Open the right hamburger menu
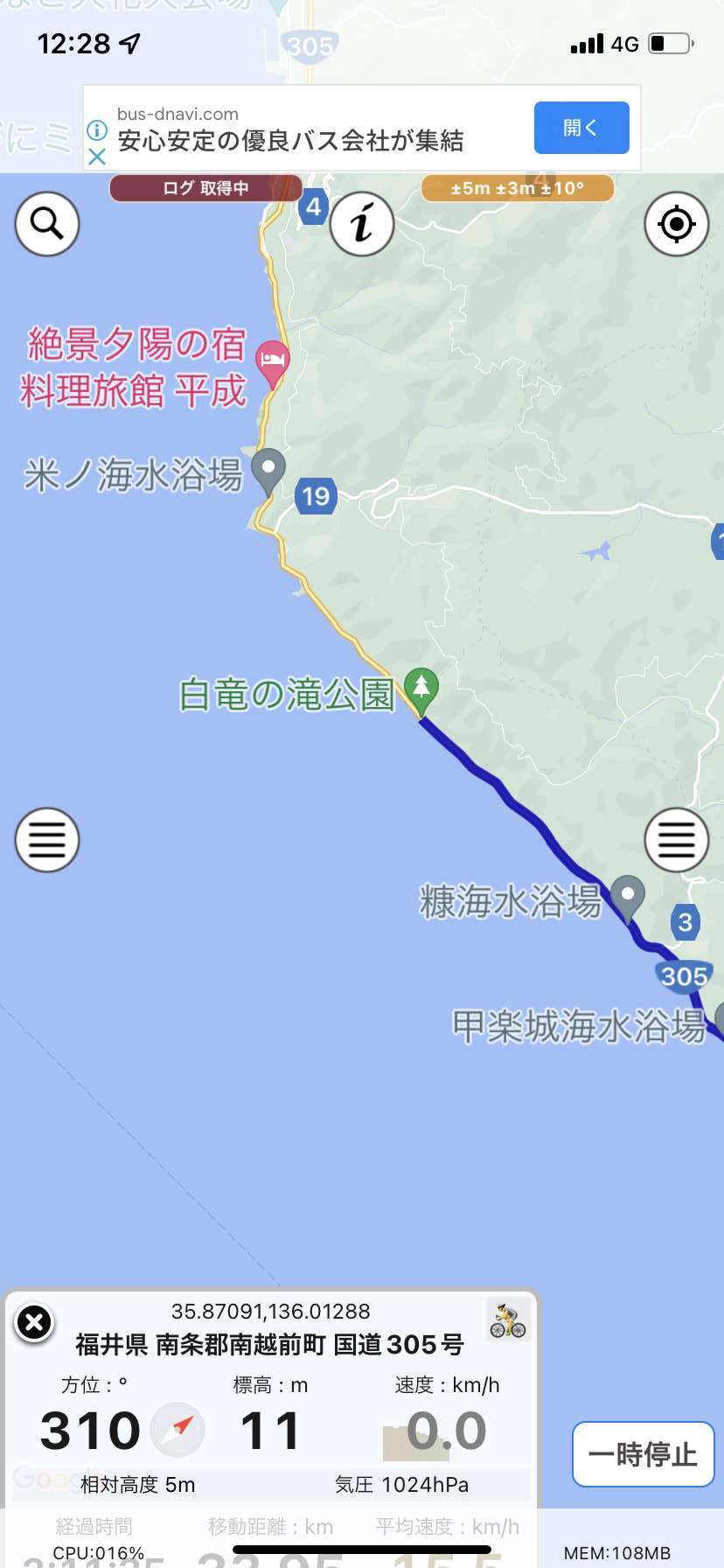The image size is (724, 1568). coord(677,840)
